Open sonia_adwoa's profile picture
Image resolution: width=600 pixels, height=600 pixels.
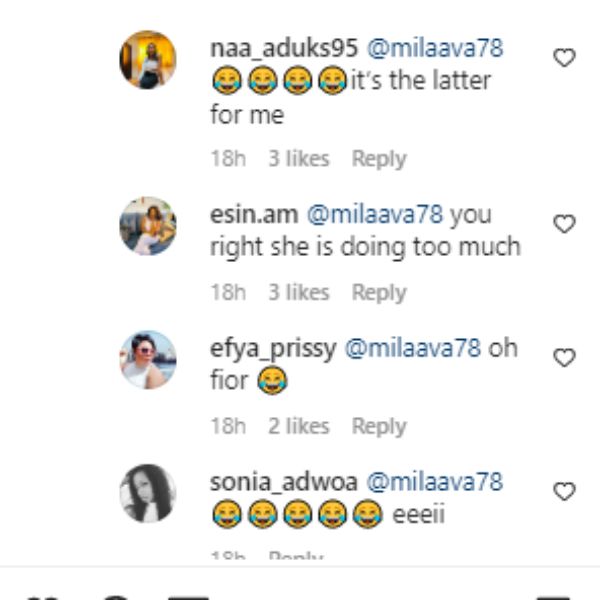(x=148, y=493)
